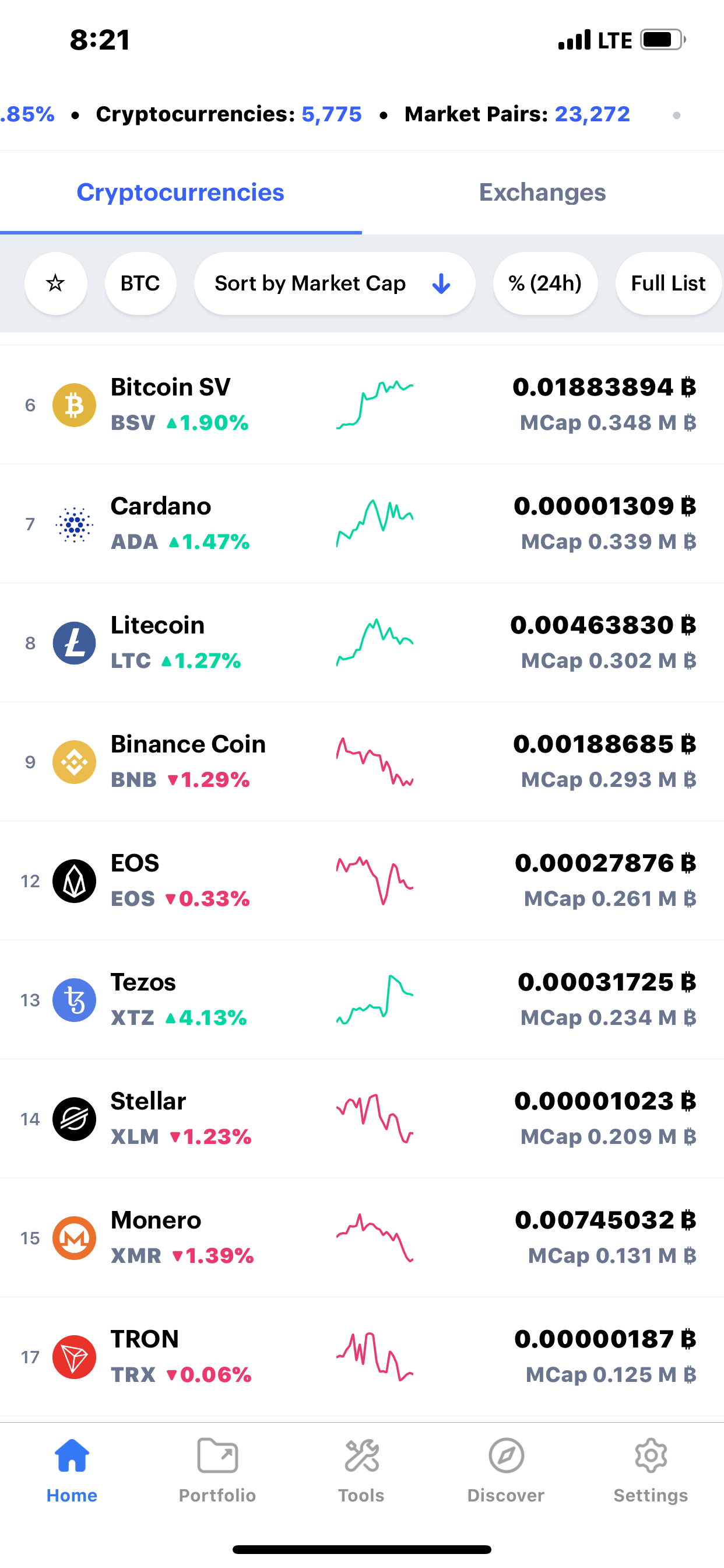Image resolution: width=724 pixels, height=1568 pixels.
Task: Switch to the Exchanges tab
Action: pos(542,192)
